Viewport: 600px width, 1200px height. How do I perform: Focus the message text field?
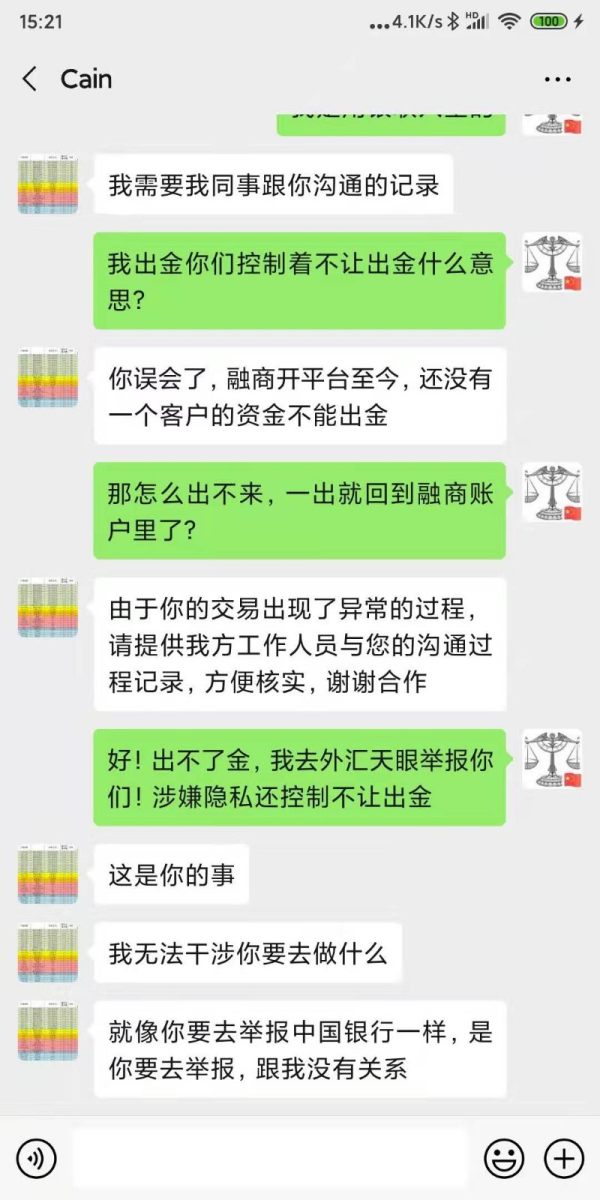click(x=270, y=1159)
